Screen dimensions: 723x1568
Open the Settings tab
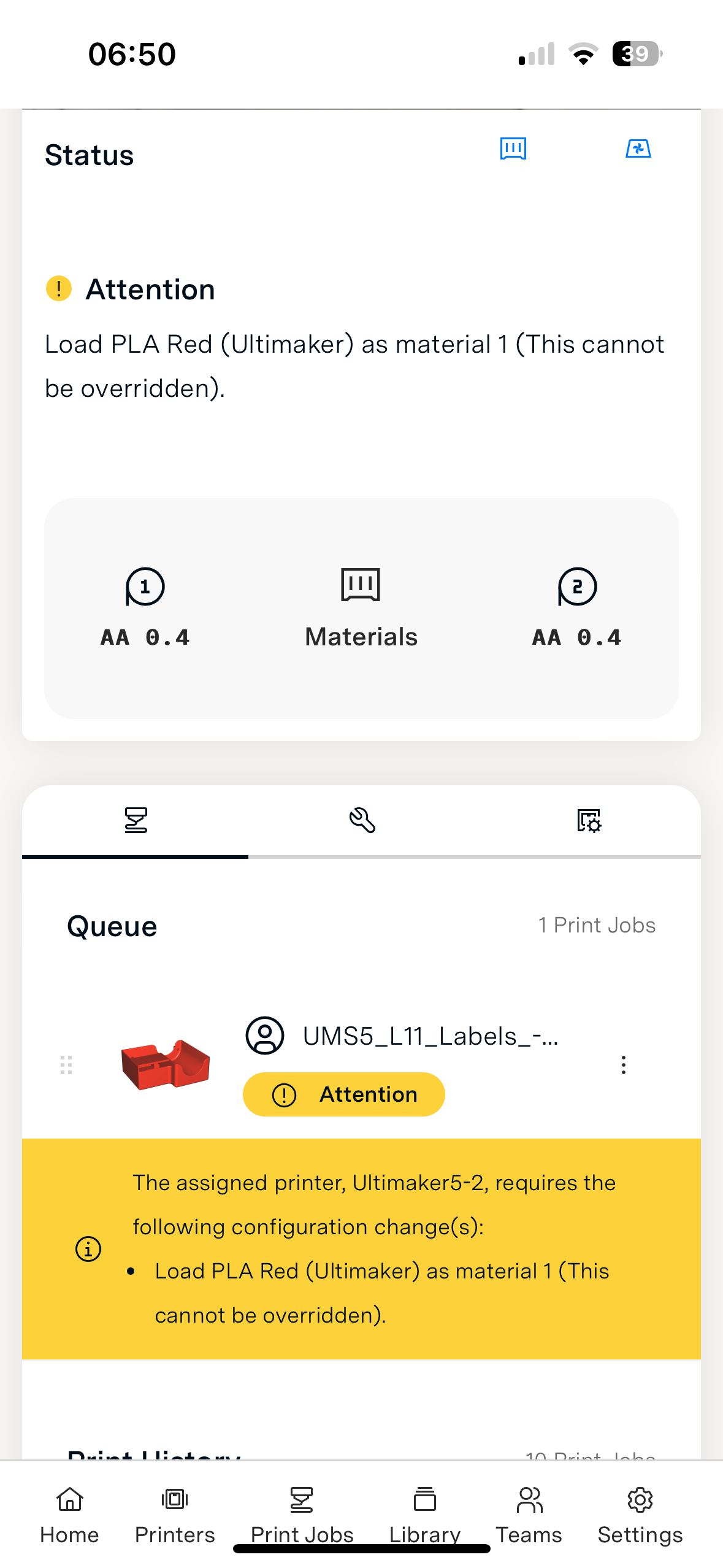pyautogui.click(x=640, y=1514)
